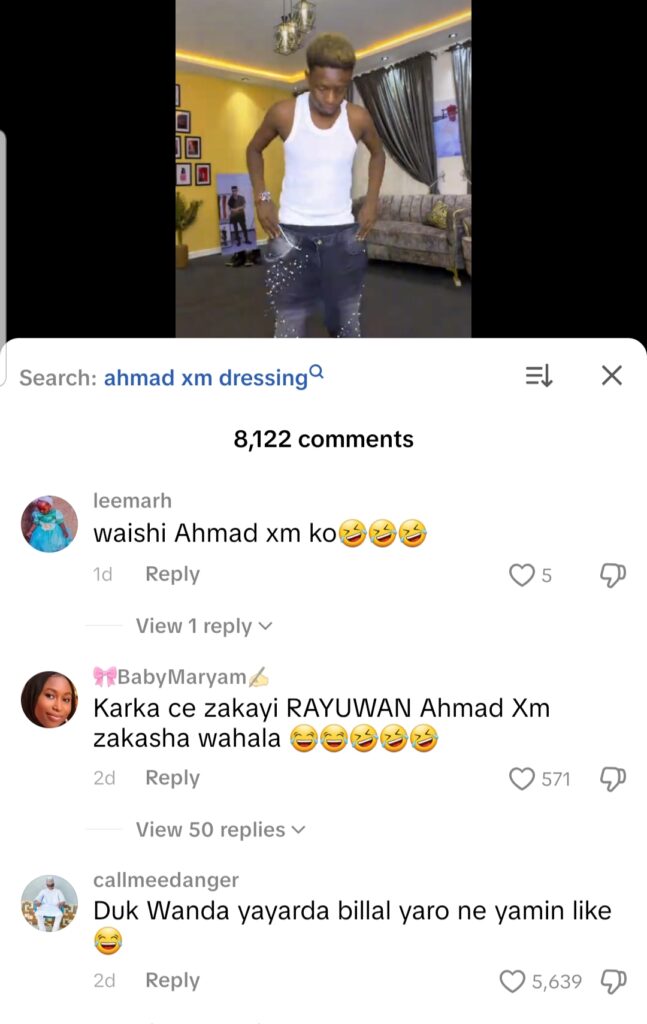Like BabyMaryam's comment
This screenshot has width=647, height=1024.
[522, 779]
